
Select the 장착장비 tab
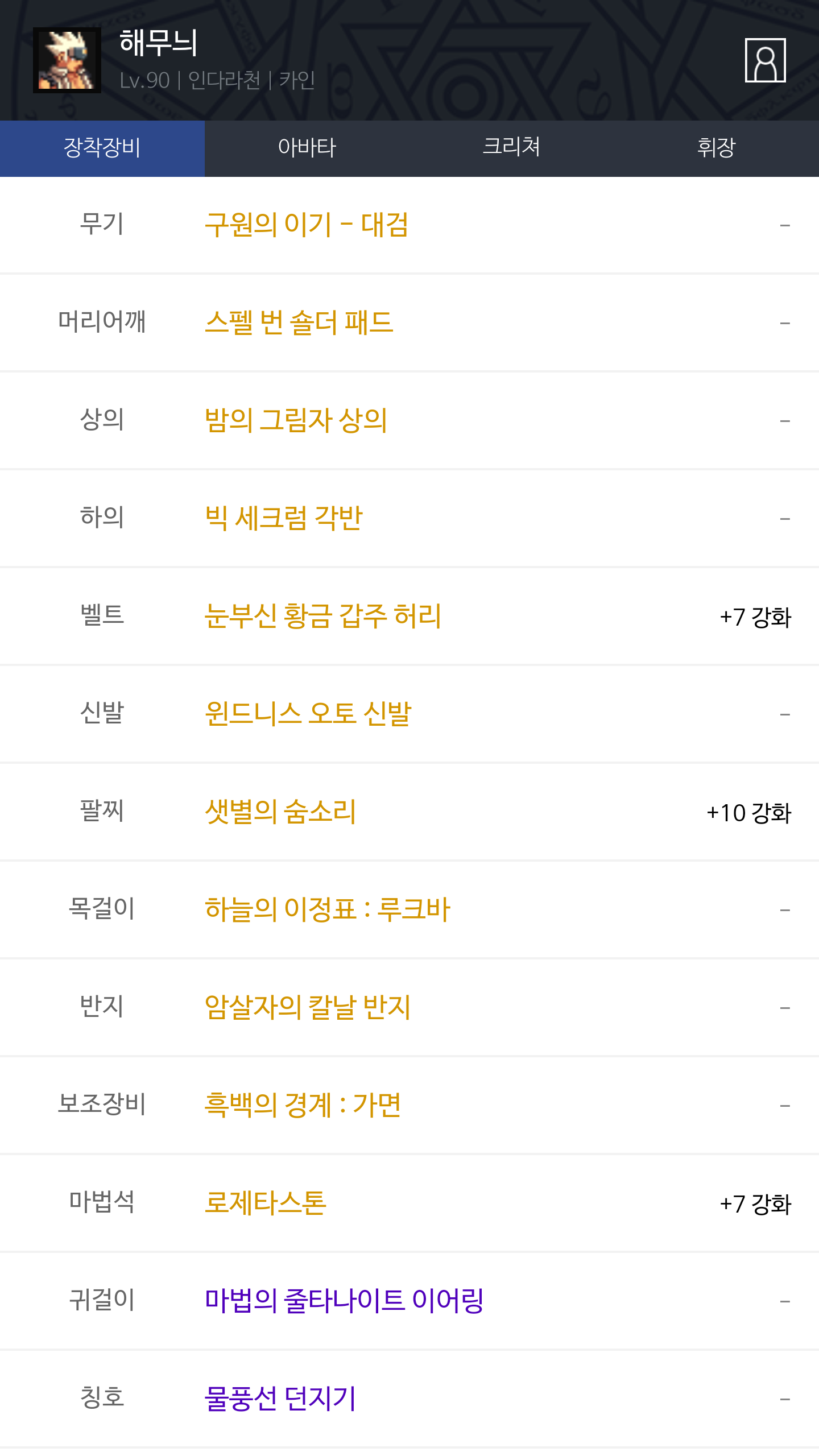click(102, 148)
